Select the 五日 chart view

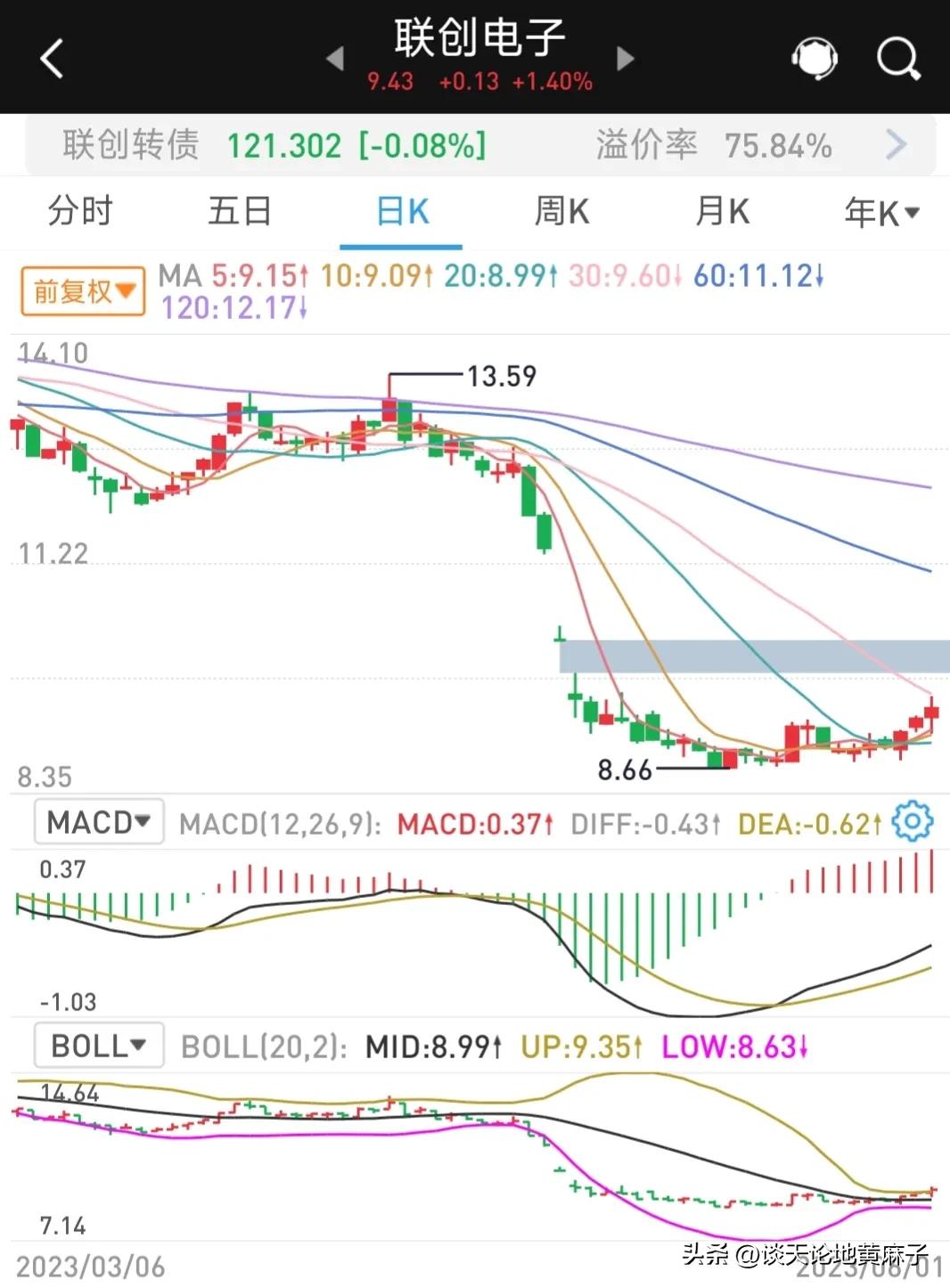pos(240,212)
